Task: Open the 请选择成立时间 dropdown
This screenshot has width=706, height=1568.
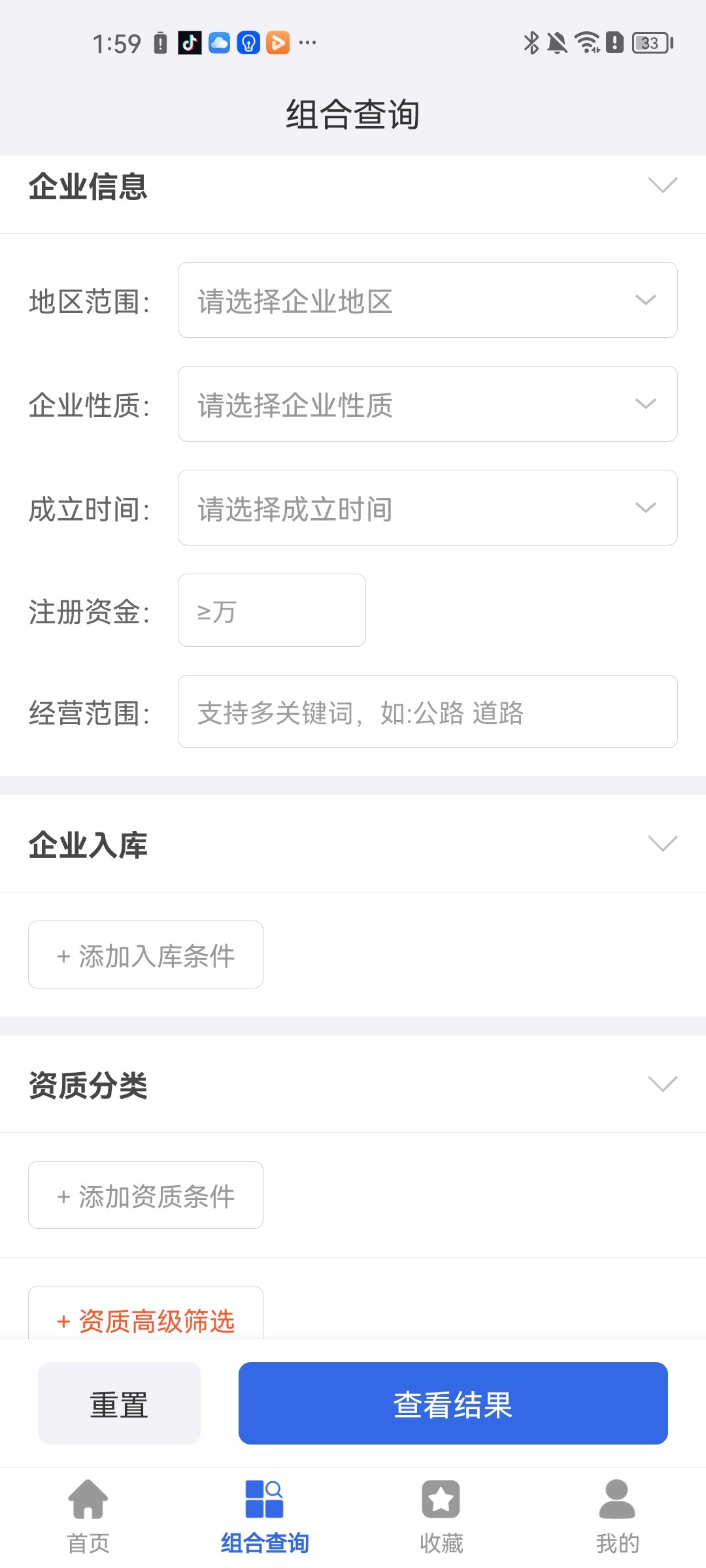Action: [428, 507]
